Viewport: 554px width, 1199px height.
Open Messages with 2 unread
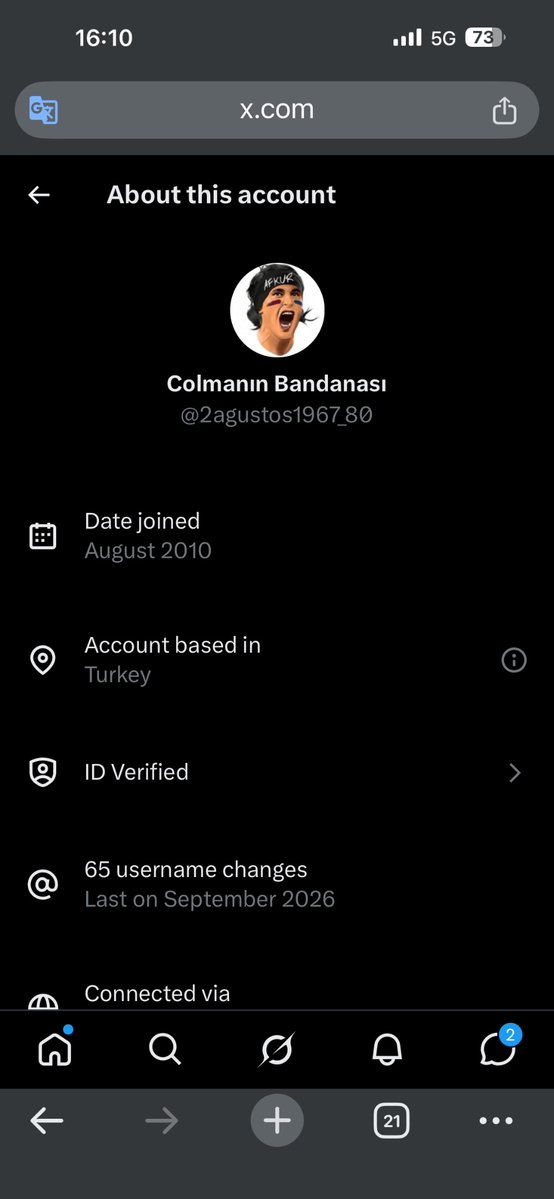[498, 1048]
